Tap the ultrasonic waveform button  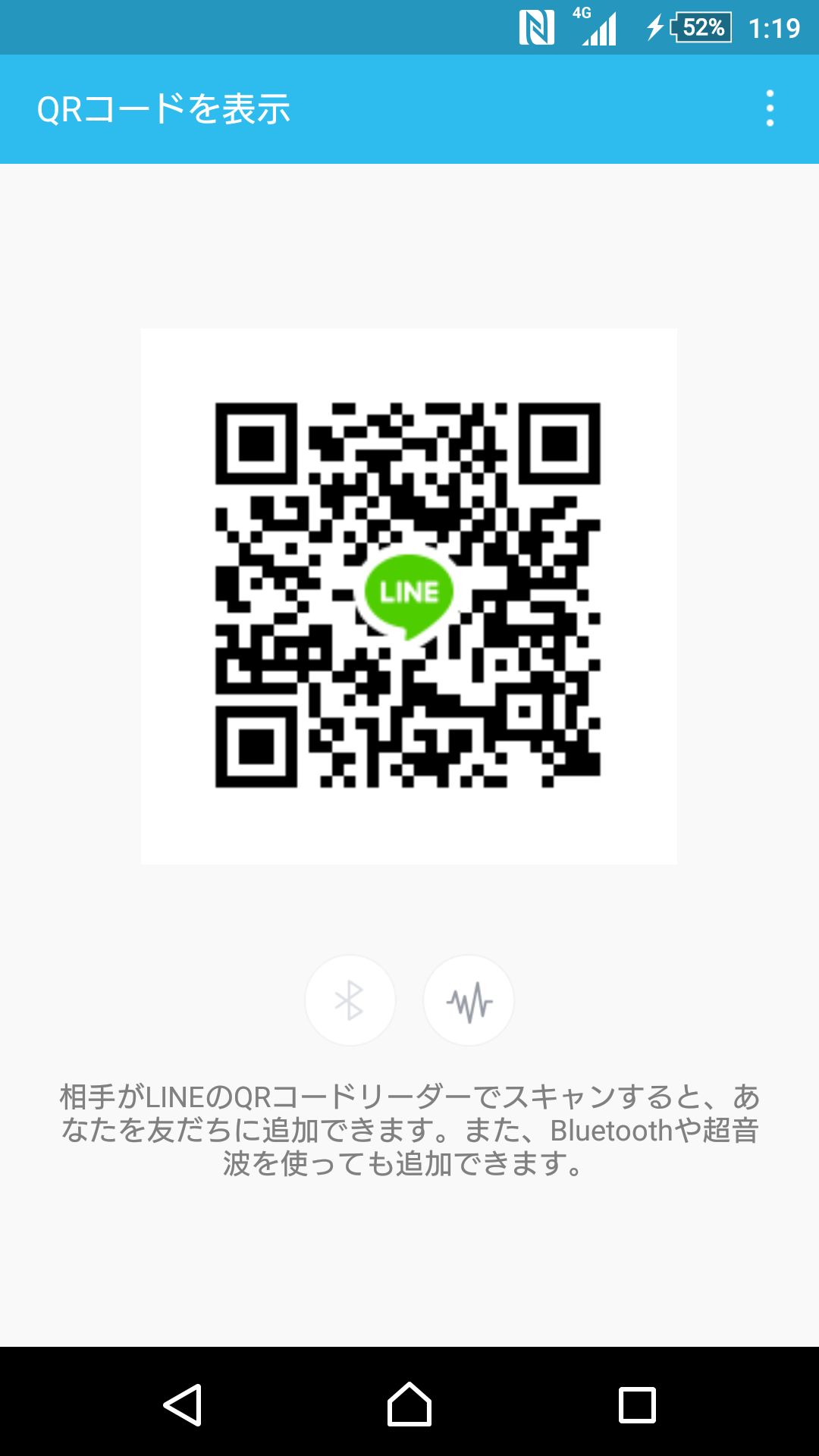coord(469,1001)
